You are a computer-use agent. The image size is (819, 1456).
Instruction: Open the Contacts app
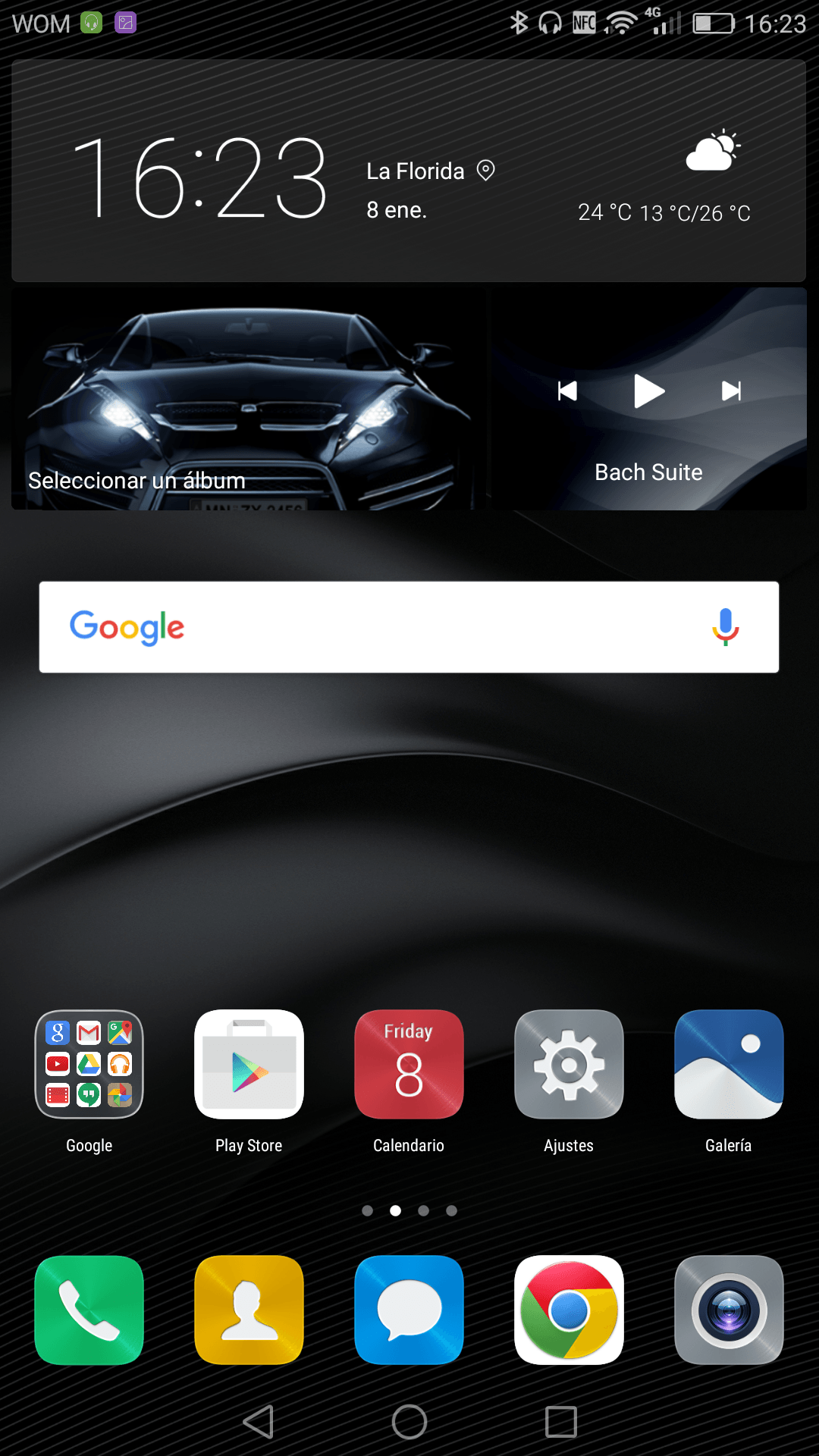tap(249, 1310)
